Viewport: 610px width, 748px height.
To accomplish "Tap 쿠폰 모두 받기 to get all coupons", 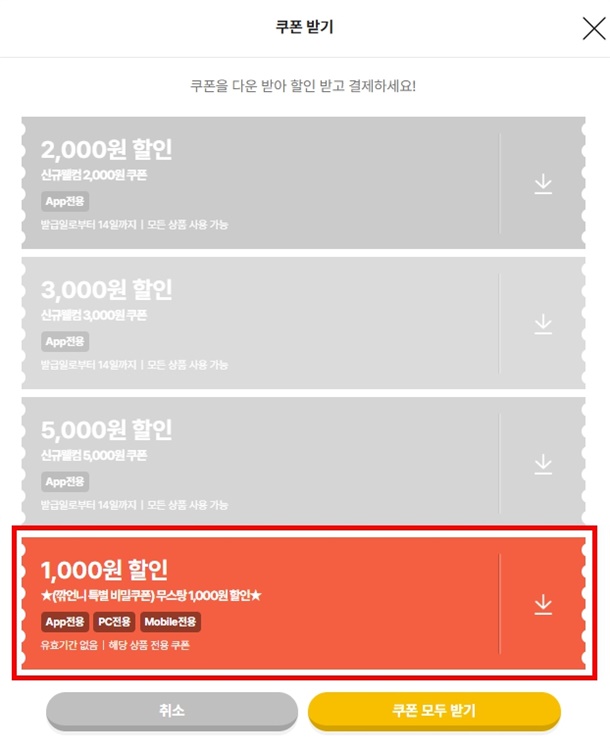I will (x=434, y=710).
